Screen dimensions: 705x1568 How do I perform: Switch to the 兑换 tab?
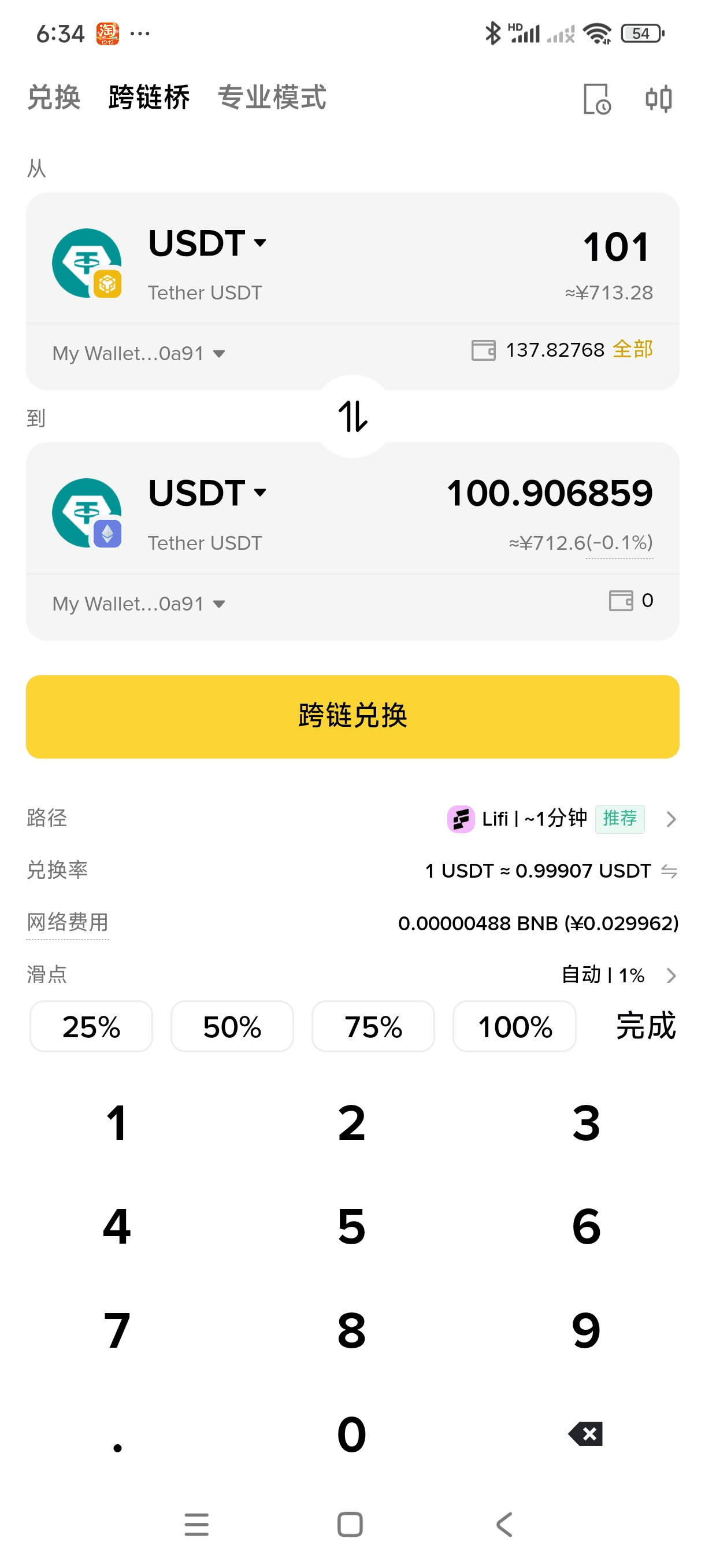pos(54,97)
